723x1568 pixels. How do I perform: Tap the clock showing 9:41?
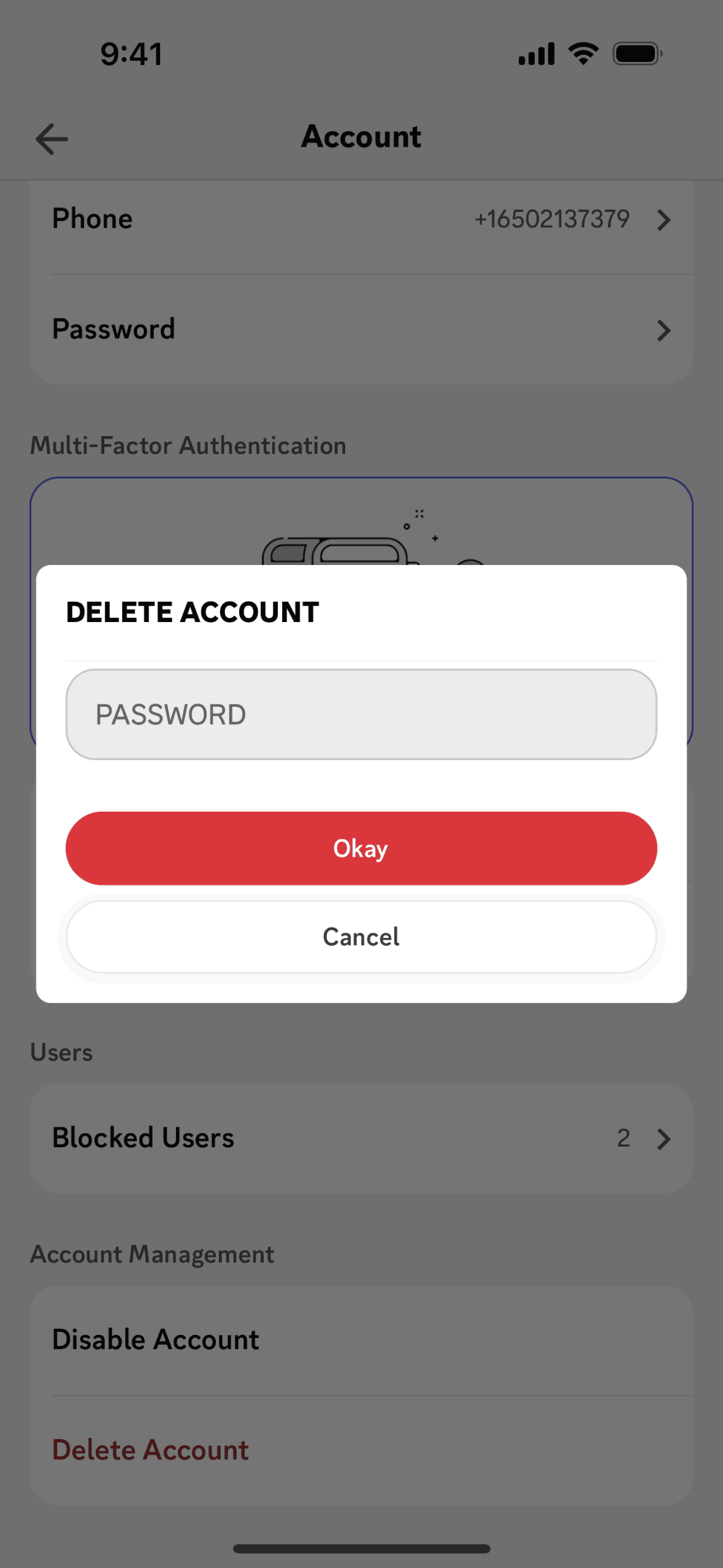click(x=131, y=53)
